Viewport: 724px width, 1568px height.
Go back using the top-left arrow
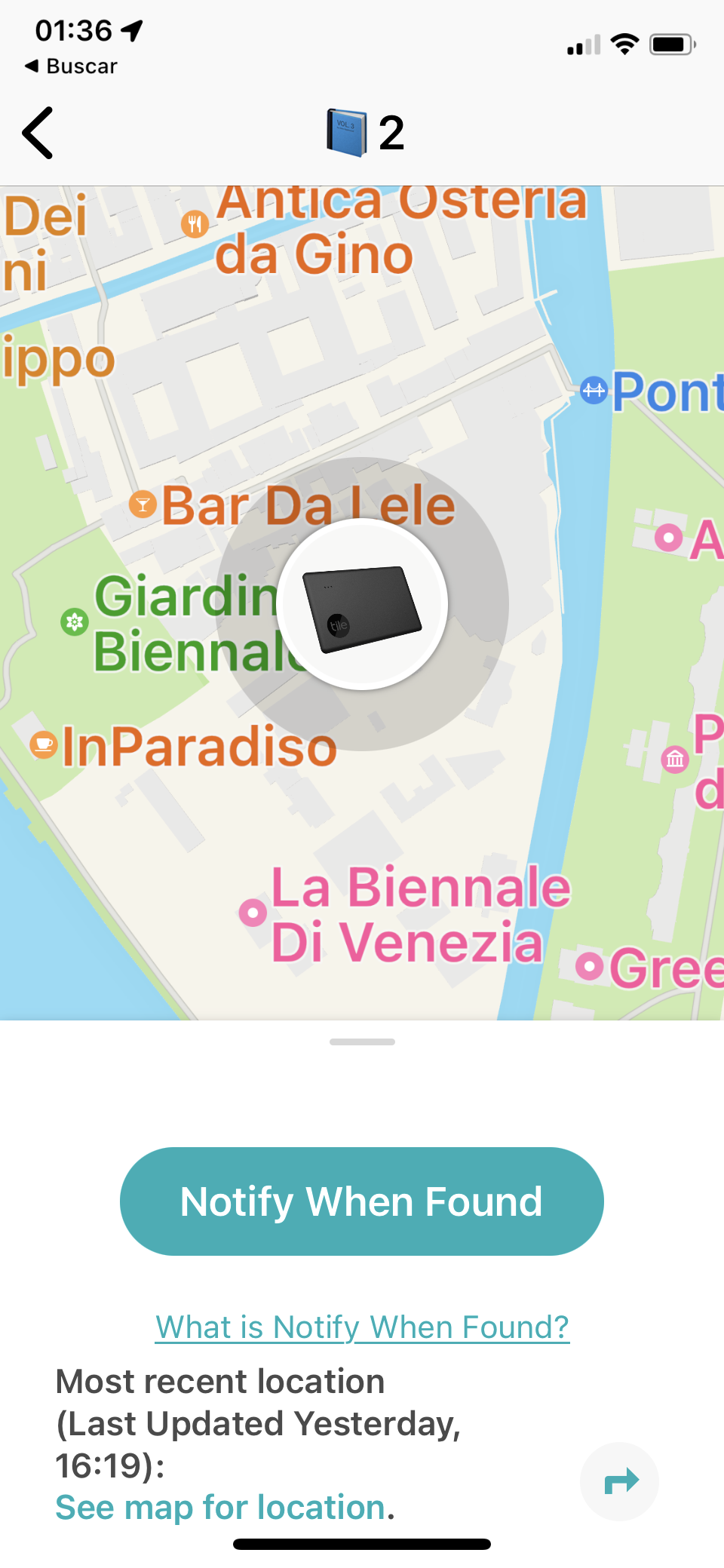click(38, 133)
